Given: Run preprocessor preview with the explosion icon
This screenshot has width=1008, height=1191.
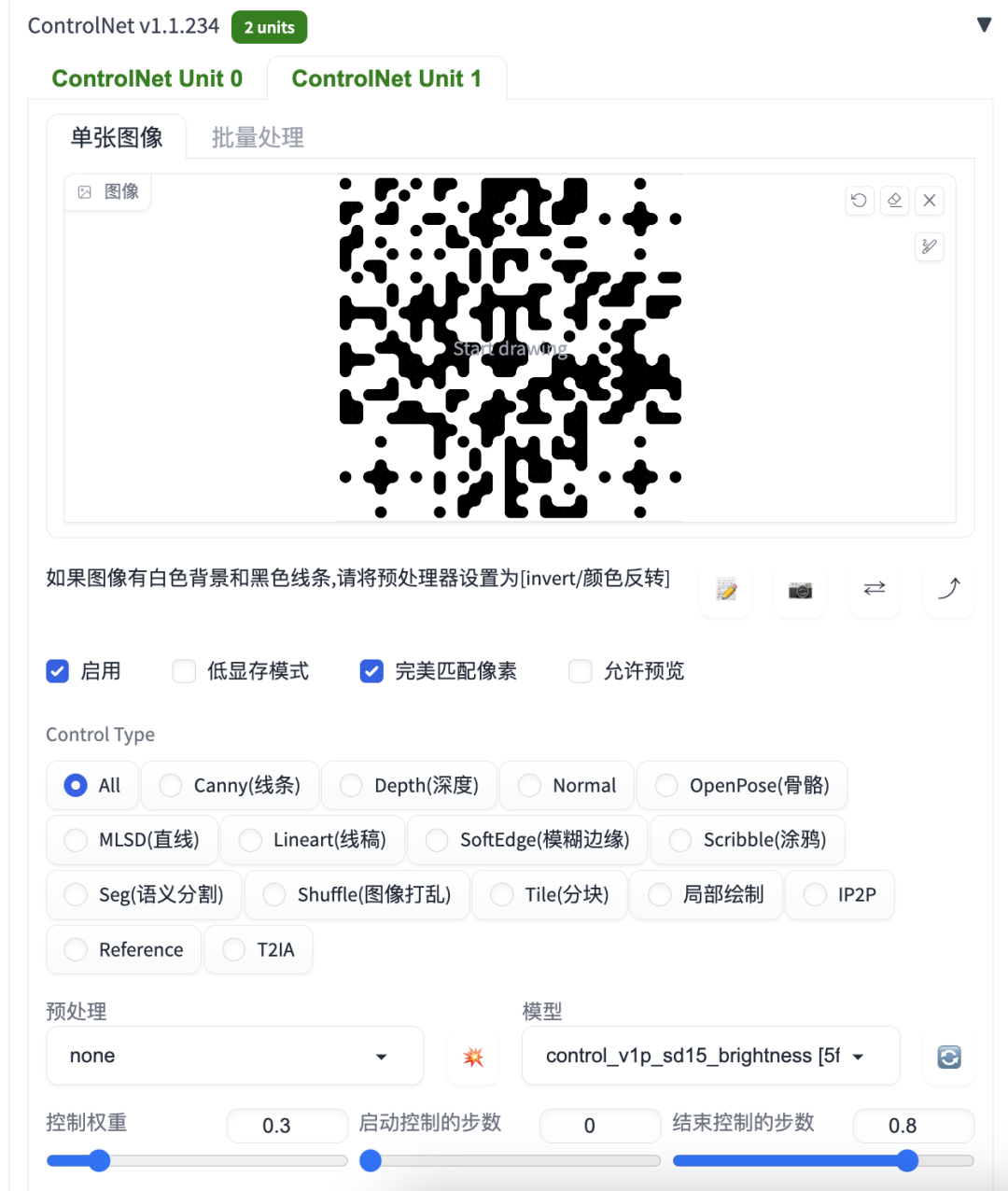Looking at the screenshot, I should 473,1056.
